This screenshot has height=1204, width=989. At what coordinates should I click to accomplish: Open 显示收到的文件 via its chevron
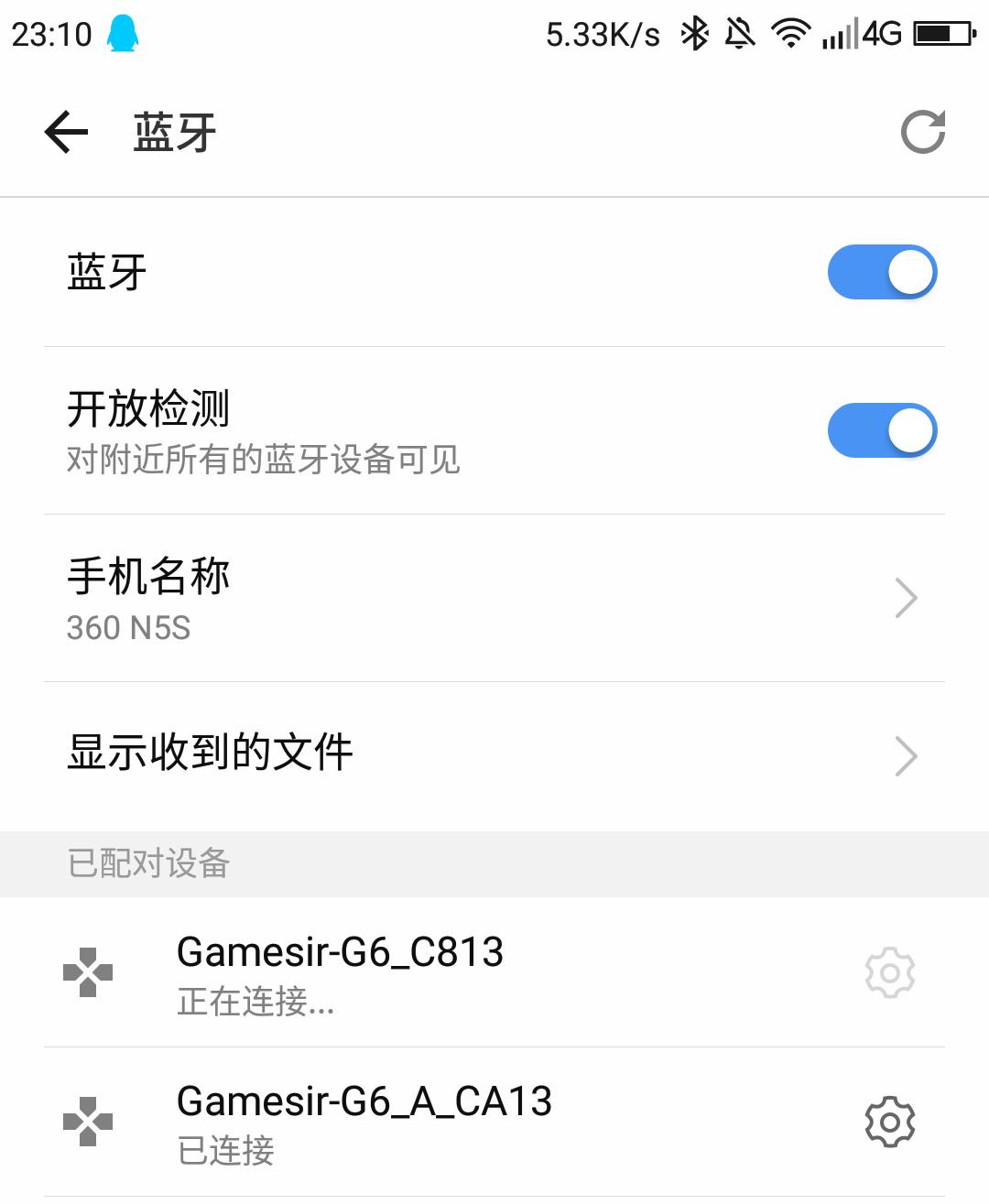906,755
